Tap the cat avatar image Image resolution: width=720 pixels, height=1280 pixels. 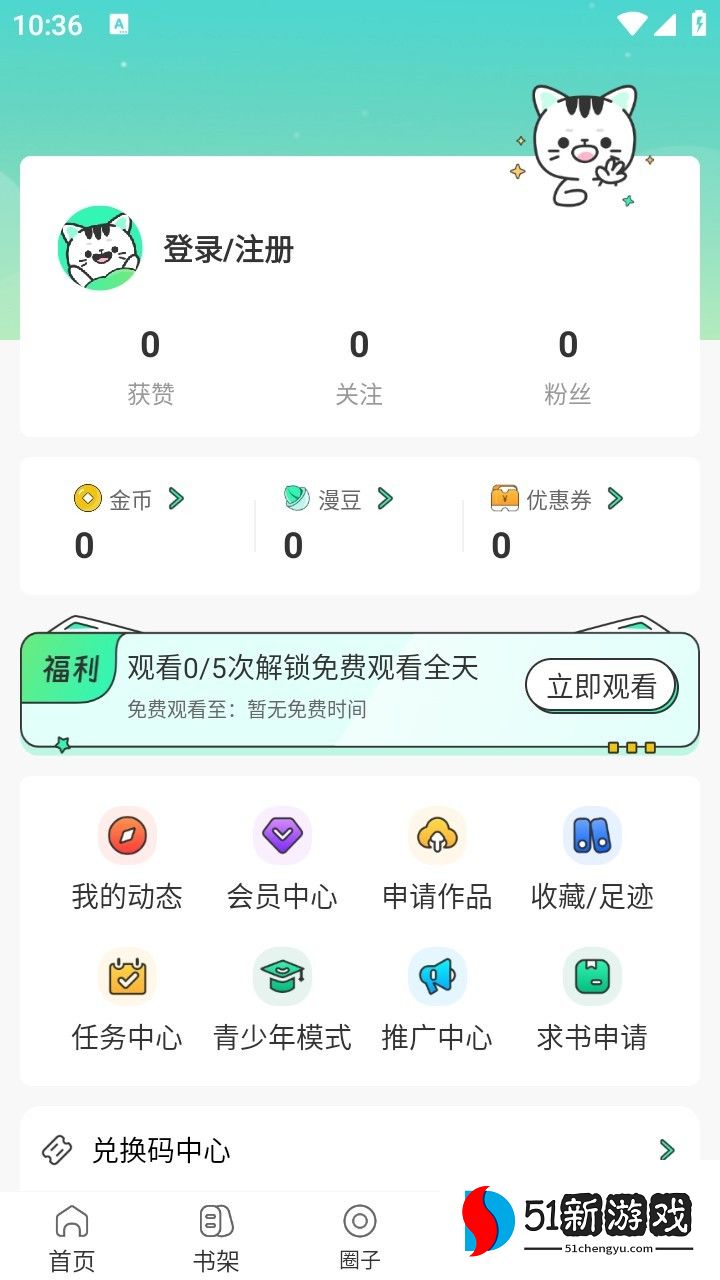pos(98,250)
